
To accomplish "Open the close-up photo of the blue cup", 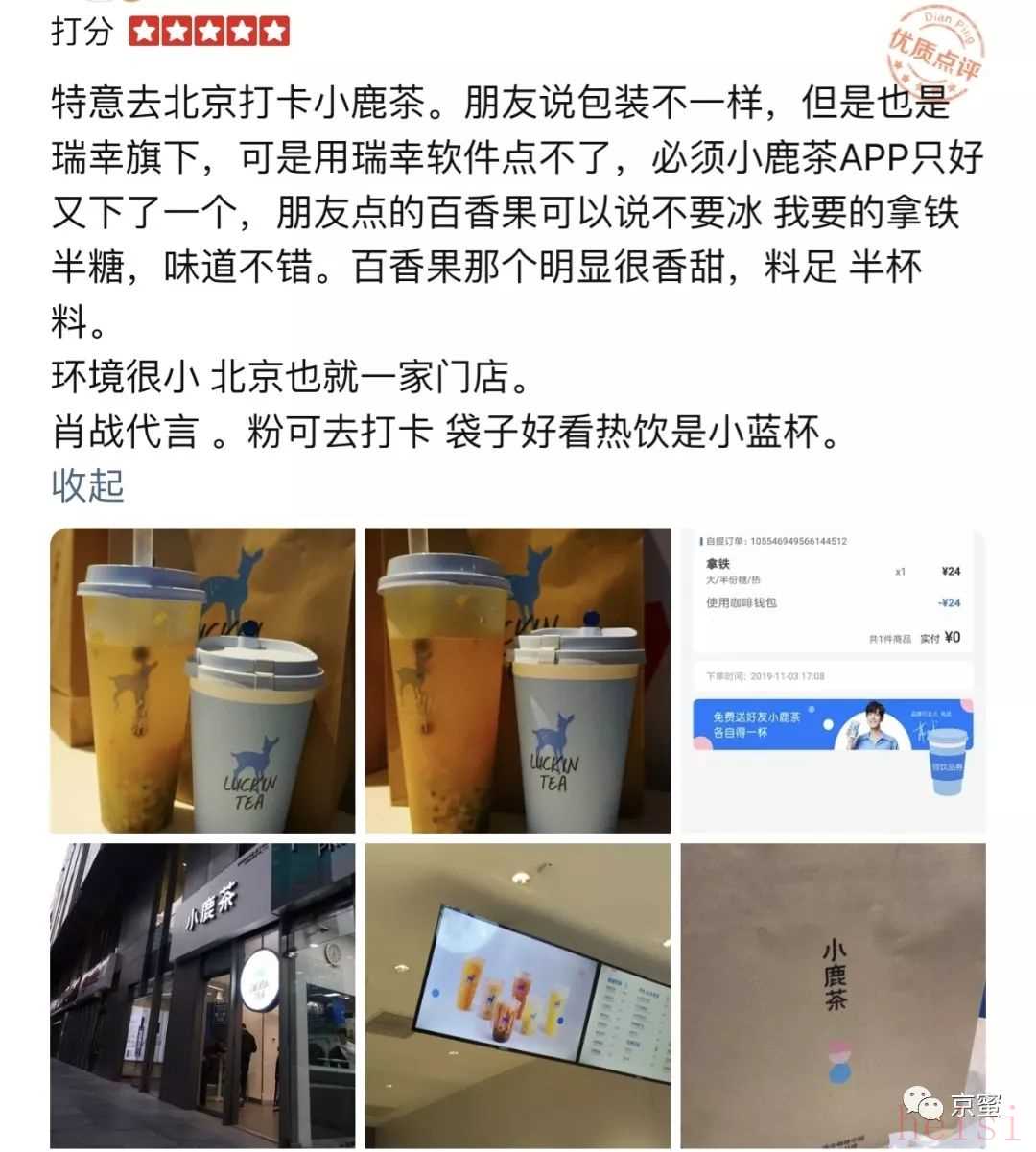I will 517,680.
